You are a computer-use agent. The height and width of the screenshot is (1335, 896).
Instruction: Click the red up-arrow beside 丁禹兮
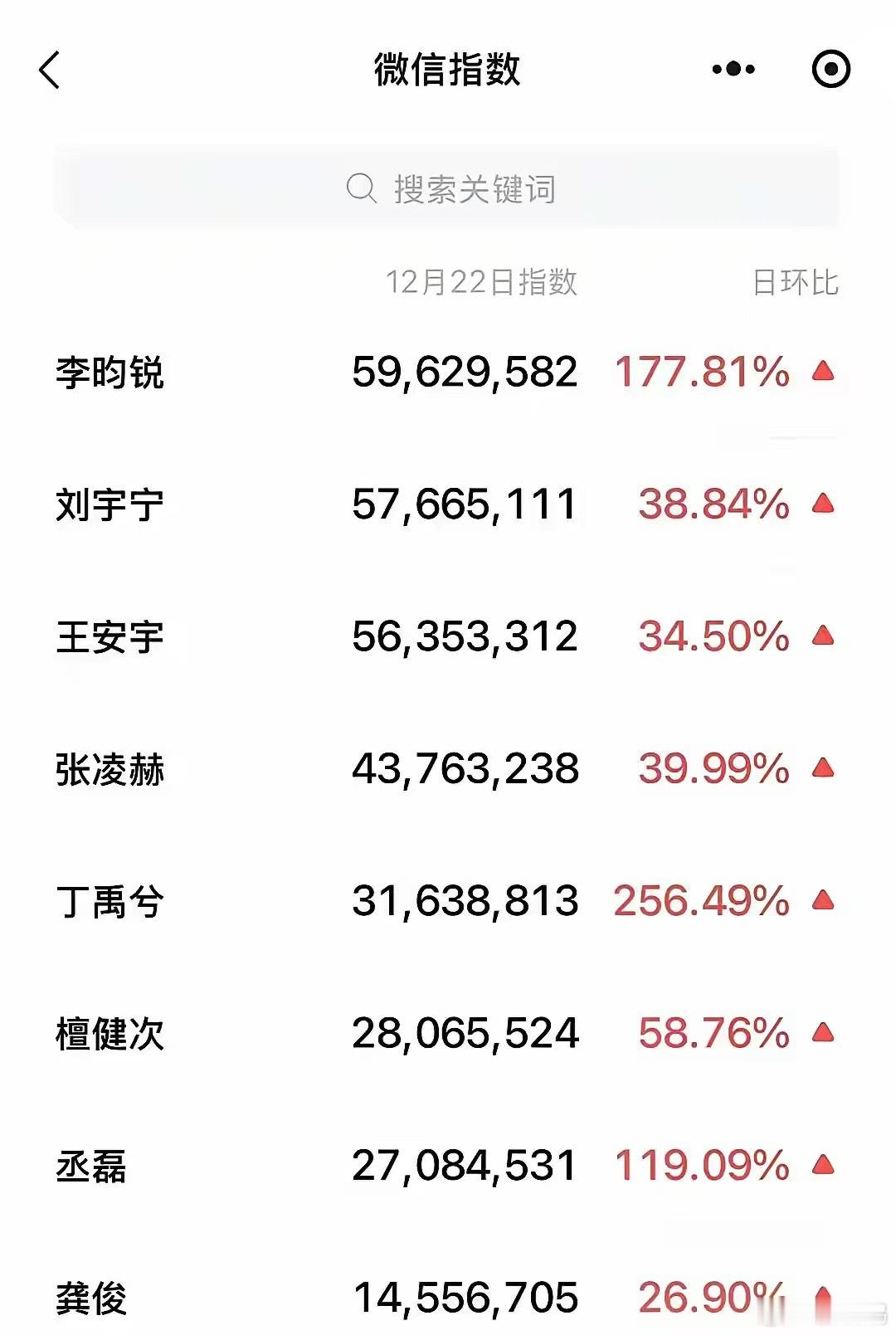(822, 901)
